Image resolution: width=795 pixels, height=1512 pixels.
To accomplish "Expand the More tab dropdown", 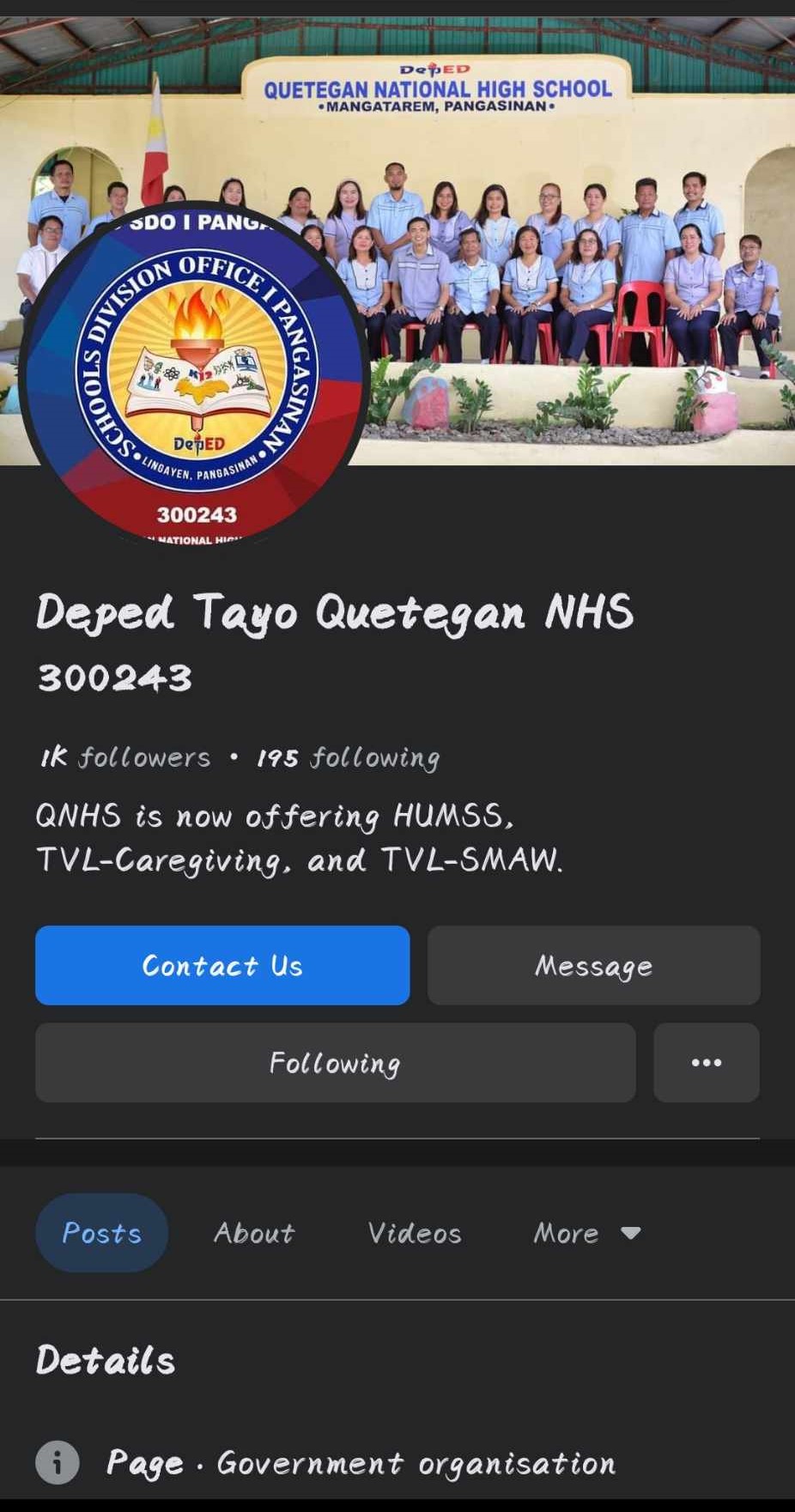I will (586, 1232).
